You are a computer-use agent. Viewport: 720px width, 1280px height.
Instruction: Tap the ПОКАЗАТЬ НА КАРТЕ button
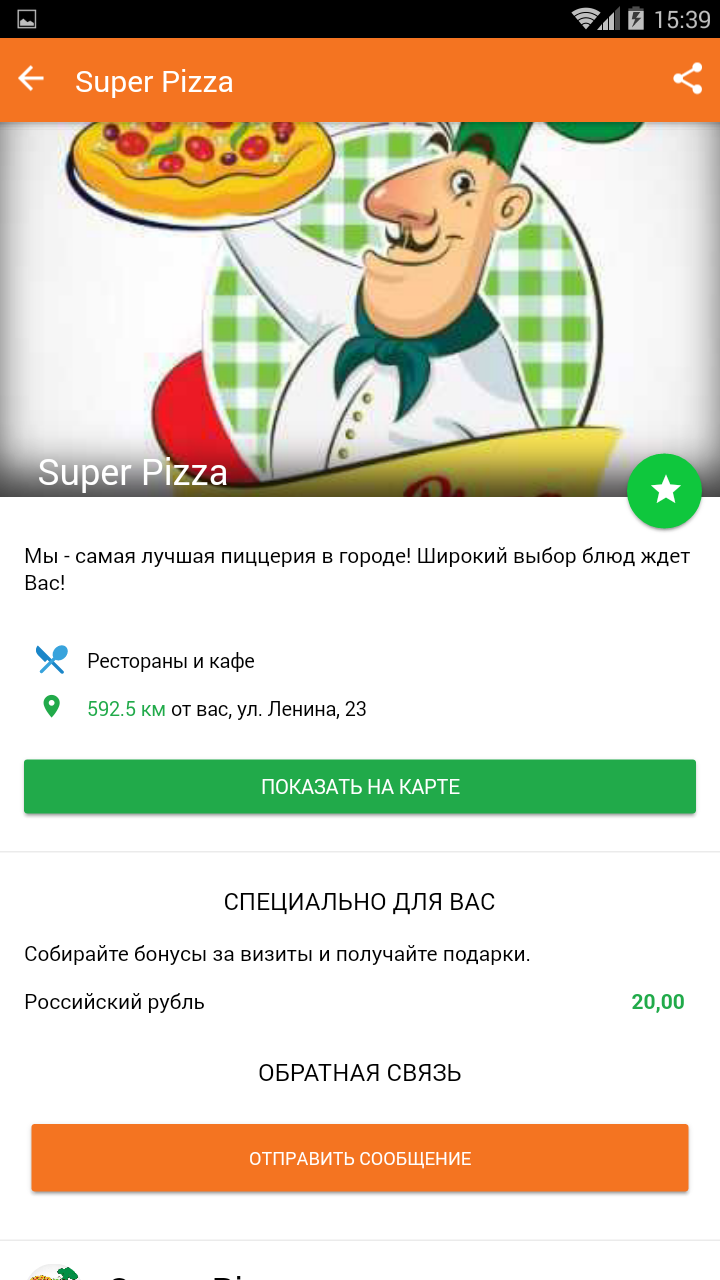click(360, 786)
